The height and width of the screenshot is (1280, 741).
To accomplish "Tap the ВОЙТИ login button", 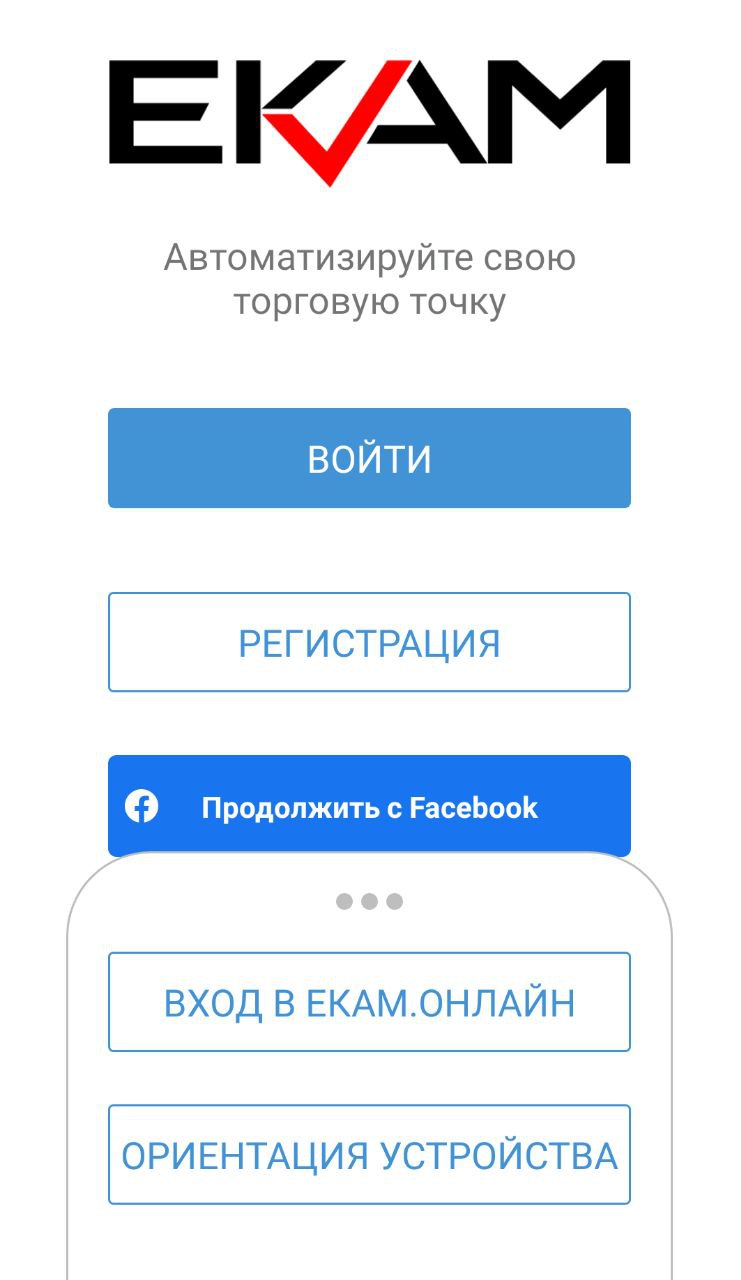I will [369, 458].
